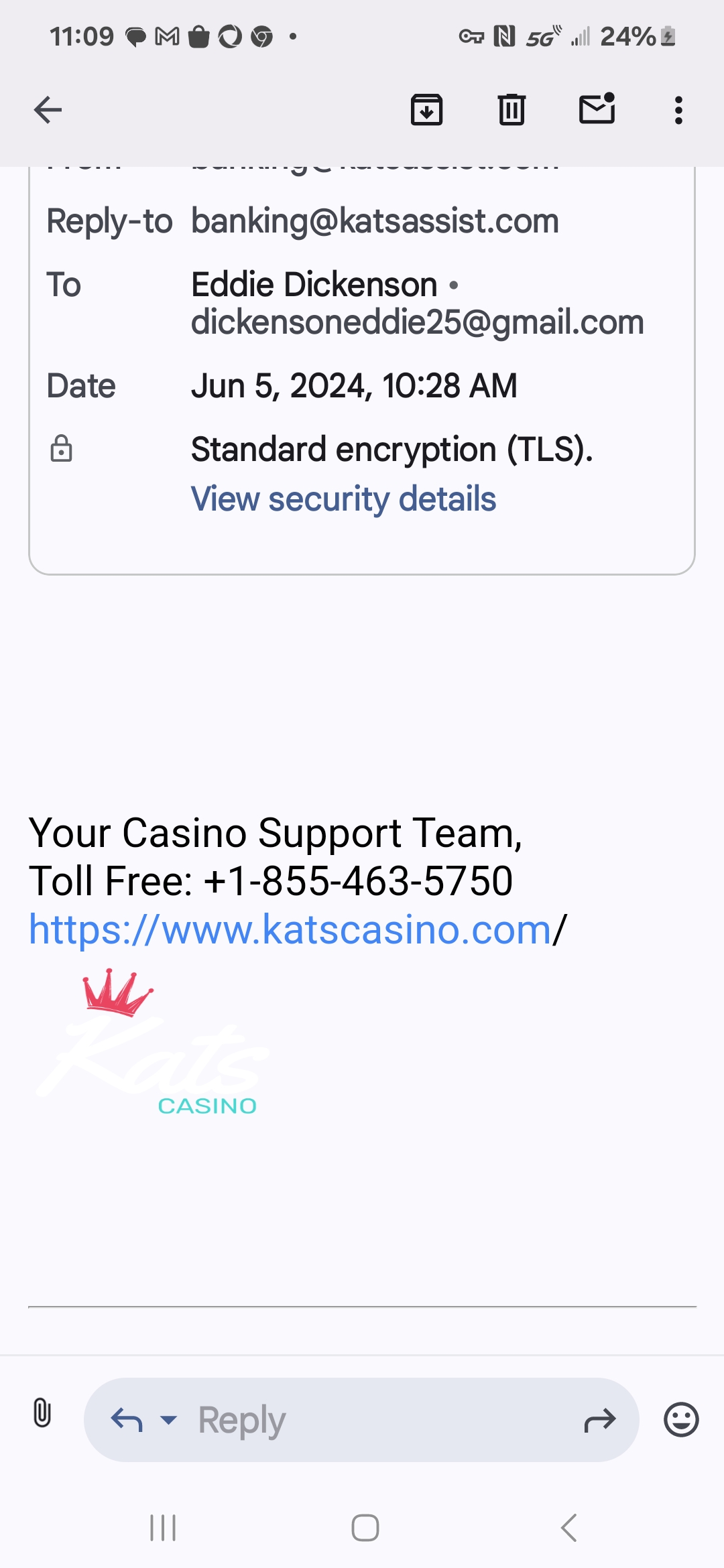
Task: Go back to the inbox
Action: [48, 110]
